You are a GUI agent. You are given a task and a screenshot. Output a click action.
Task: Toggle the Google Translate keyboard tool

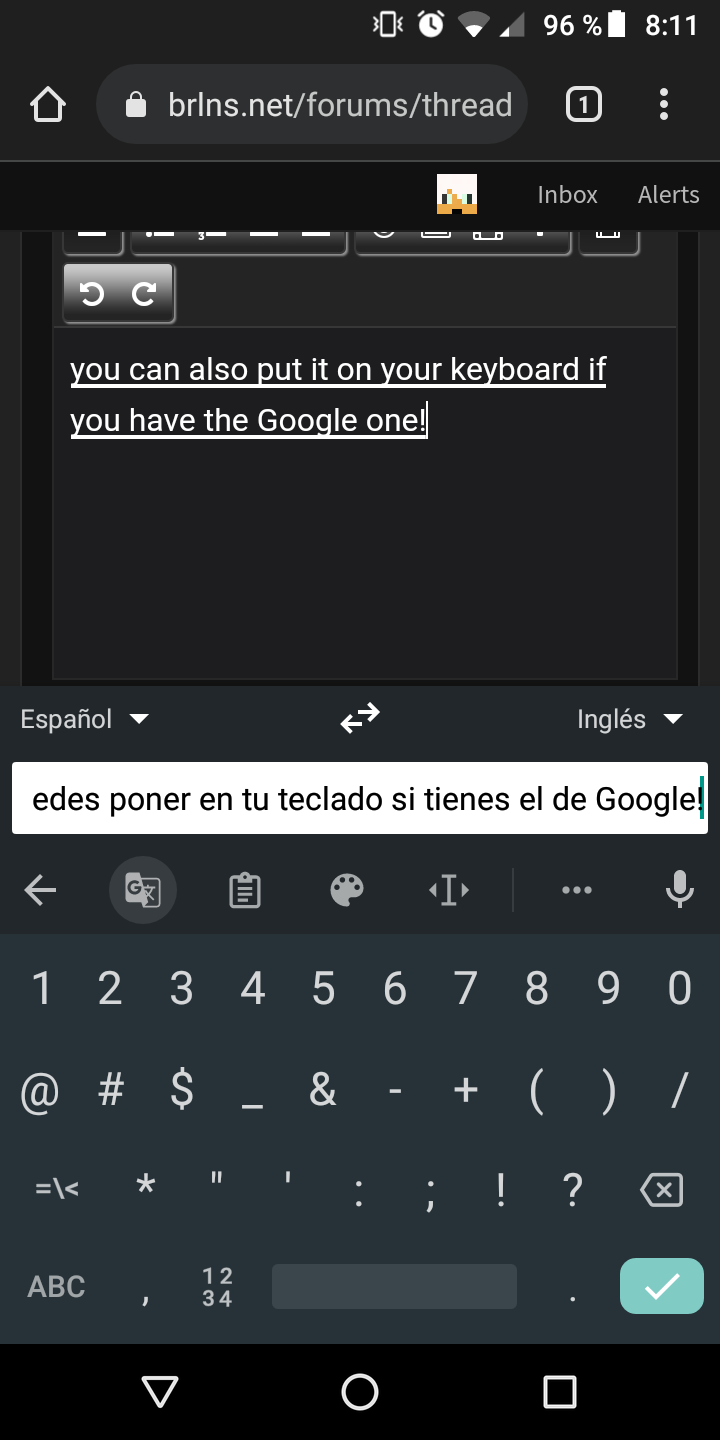tap(142, 889)
